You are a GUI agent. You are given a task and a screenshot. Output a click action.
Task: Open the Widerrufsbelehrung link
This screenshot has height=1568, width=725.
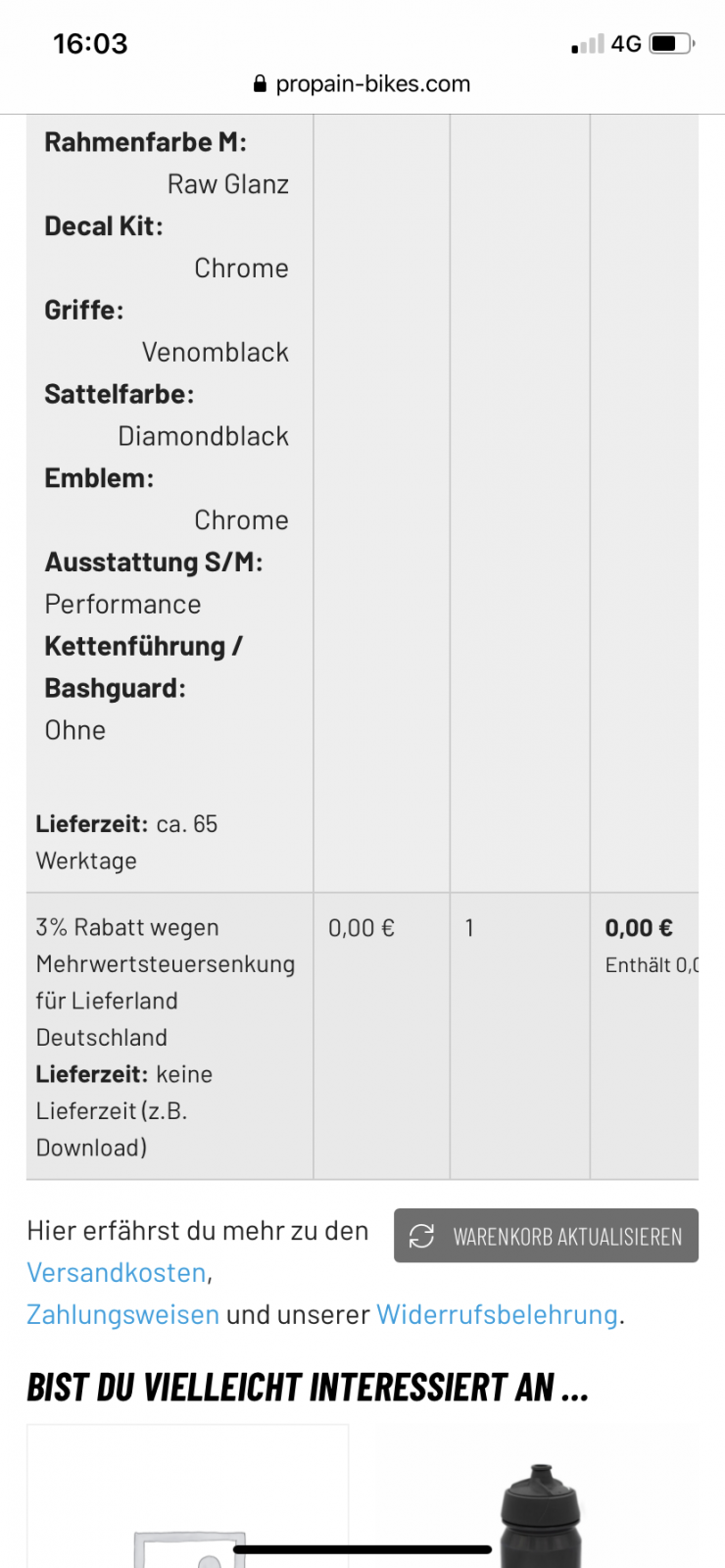tap(497, 1314)
